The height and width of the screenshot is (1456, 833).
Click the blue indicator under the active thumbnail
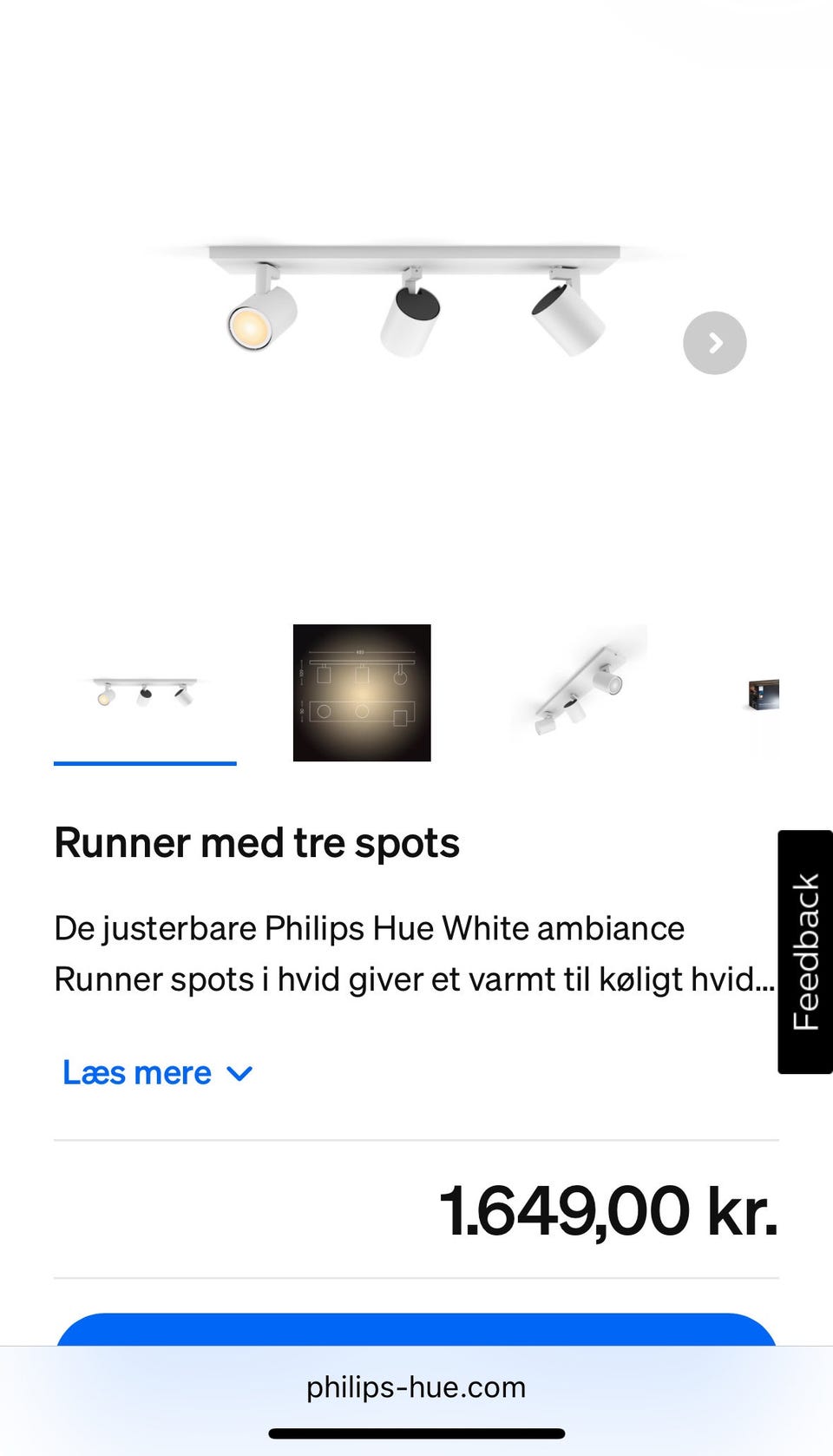144,764
